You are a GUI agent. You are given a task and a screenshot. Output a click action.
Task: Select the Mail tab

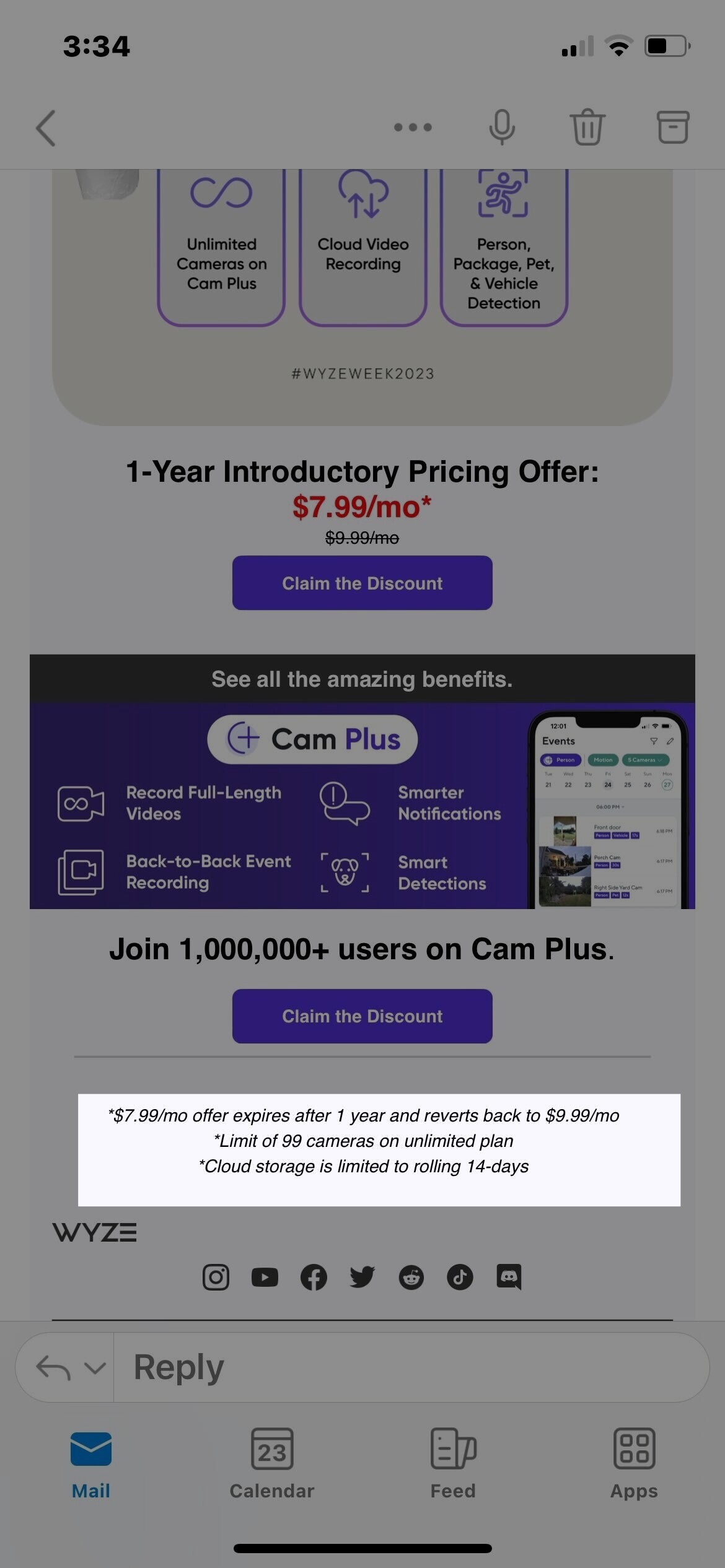[90, 1464]
